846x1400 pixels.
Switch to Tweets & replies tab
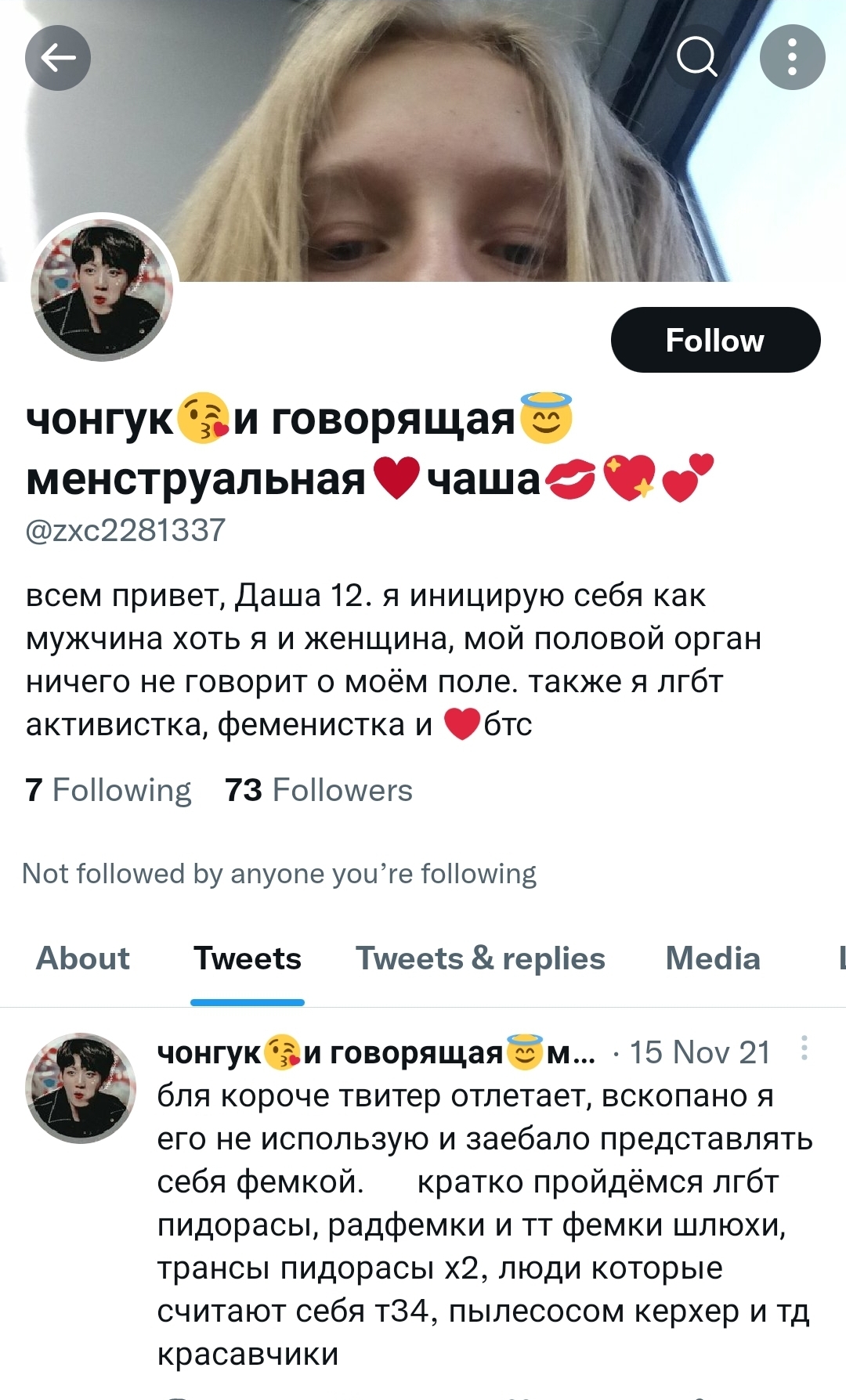(x=480, y=958)
